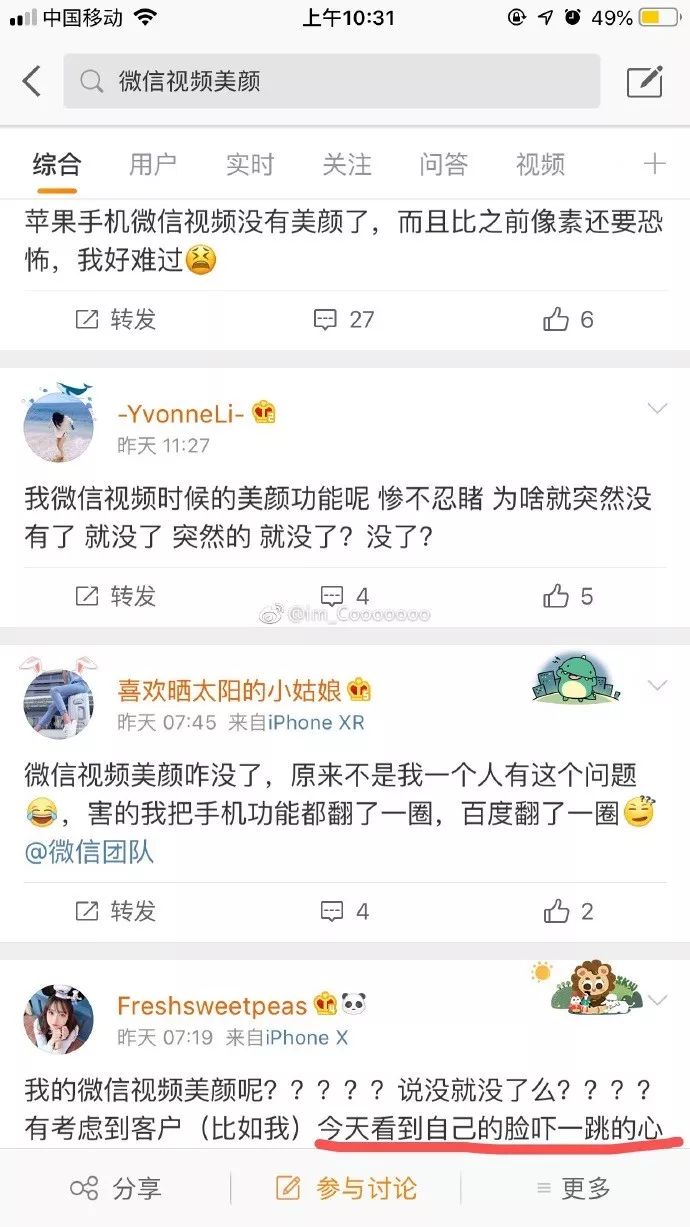
Task: Open the 问答 tab
Action: click(x=443, y=164)
